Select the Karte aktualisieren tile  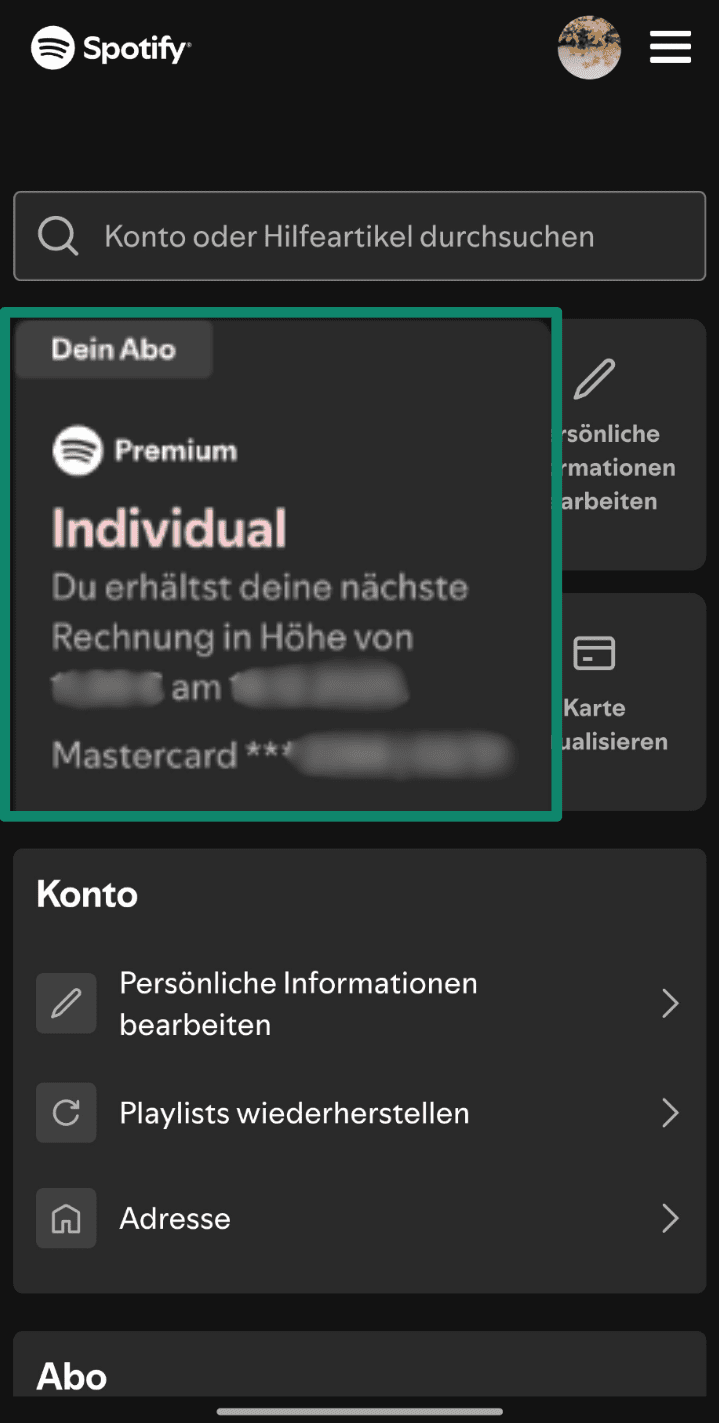[x=632, y=700]
